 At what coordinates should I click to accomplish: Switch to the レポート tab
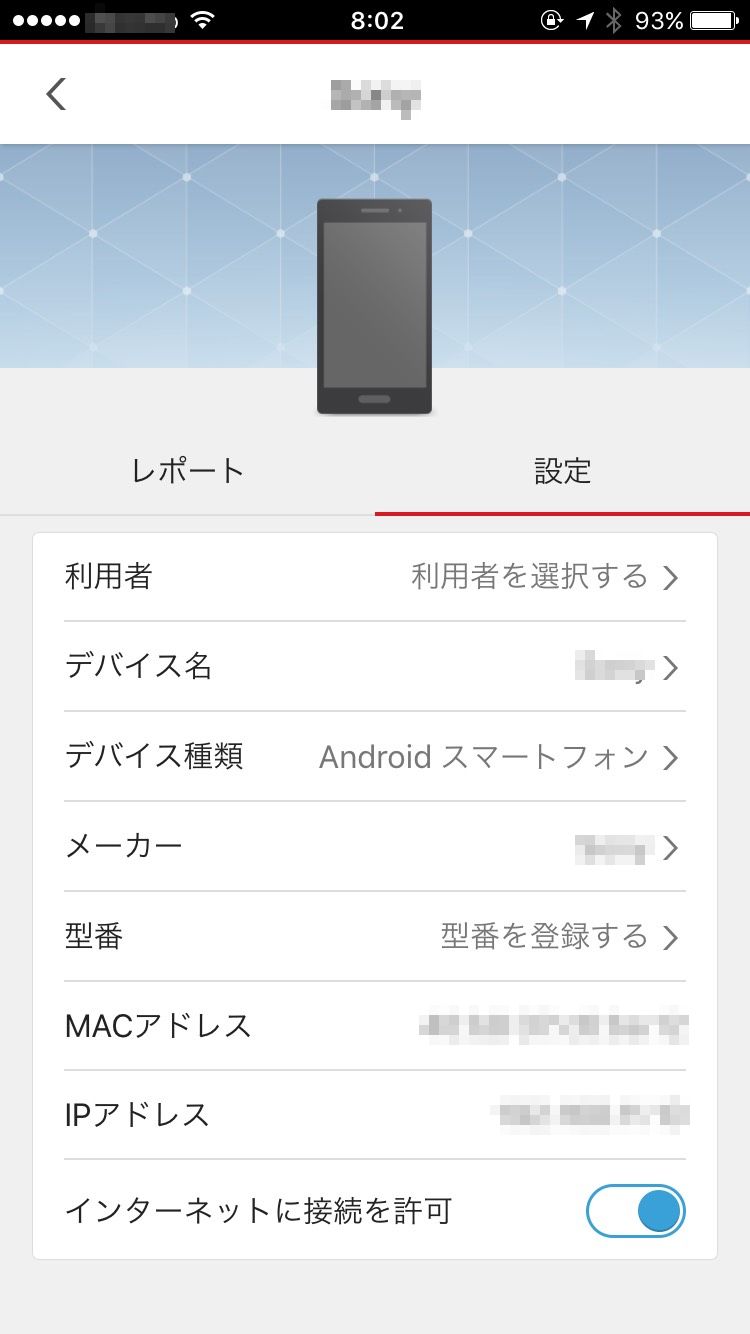click(188, 471)
